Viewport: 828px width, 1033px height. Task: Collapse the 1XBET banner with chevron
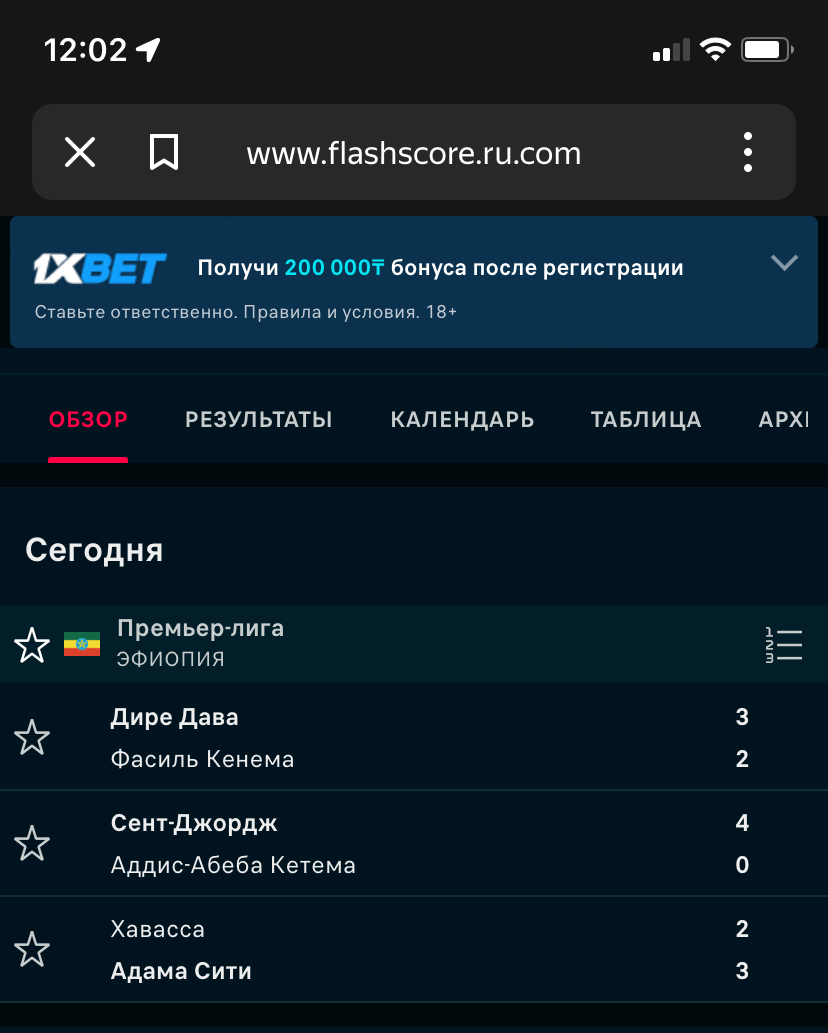(x=784, y=263)
